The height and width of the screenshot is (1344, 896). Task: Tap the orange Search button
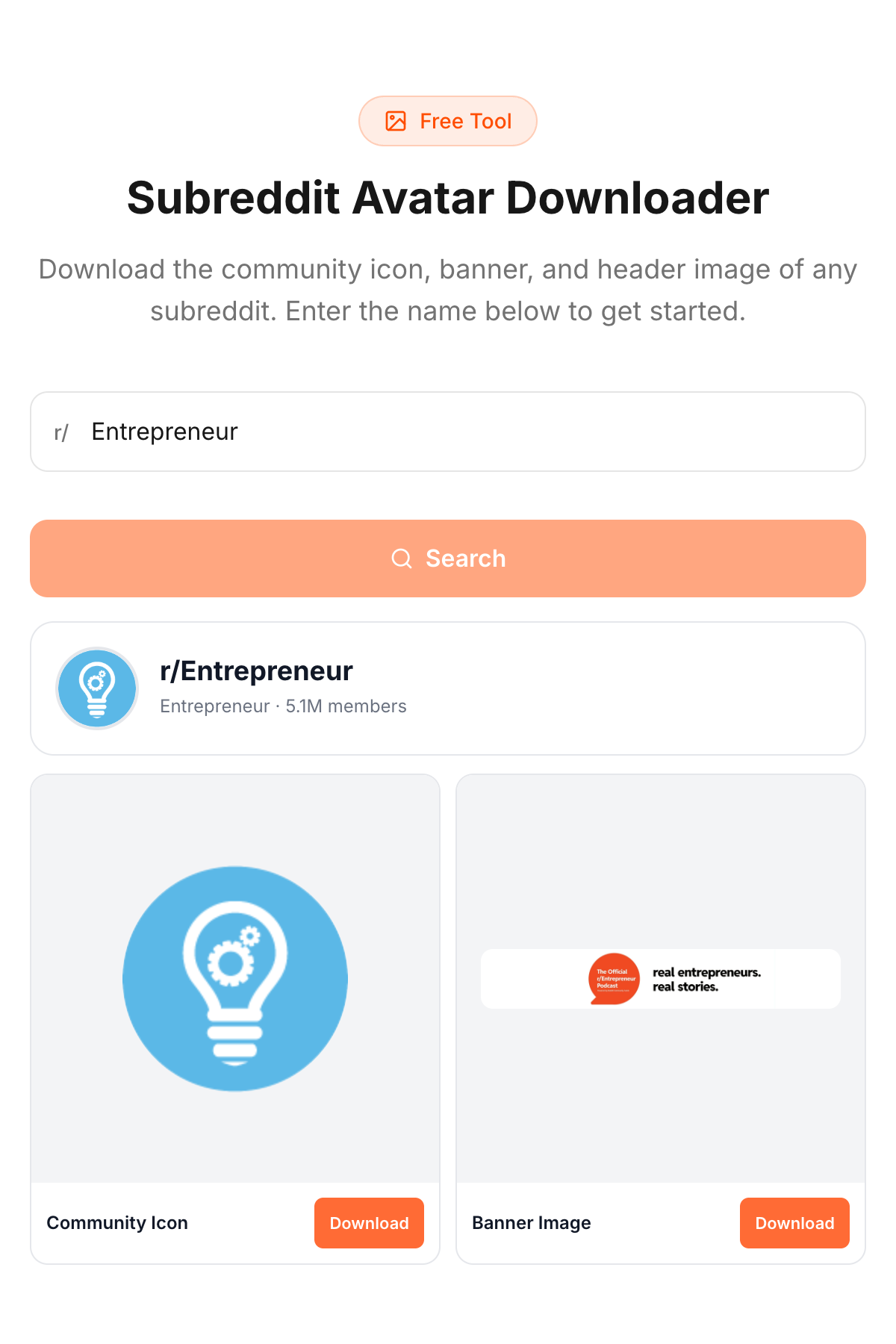[x=448, y=559]
